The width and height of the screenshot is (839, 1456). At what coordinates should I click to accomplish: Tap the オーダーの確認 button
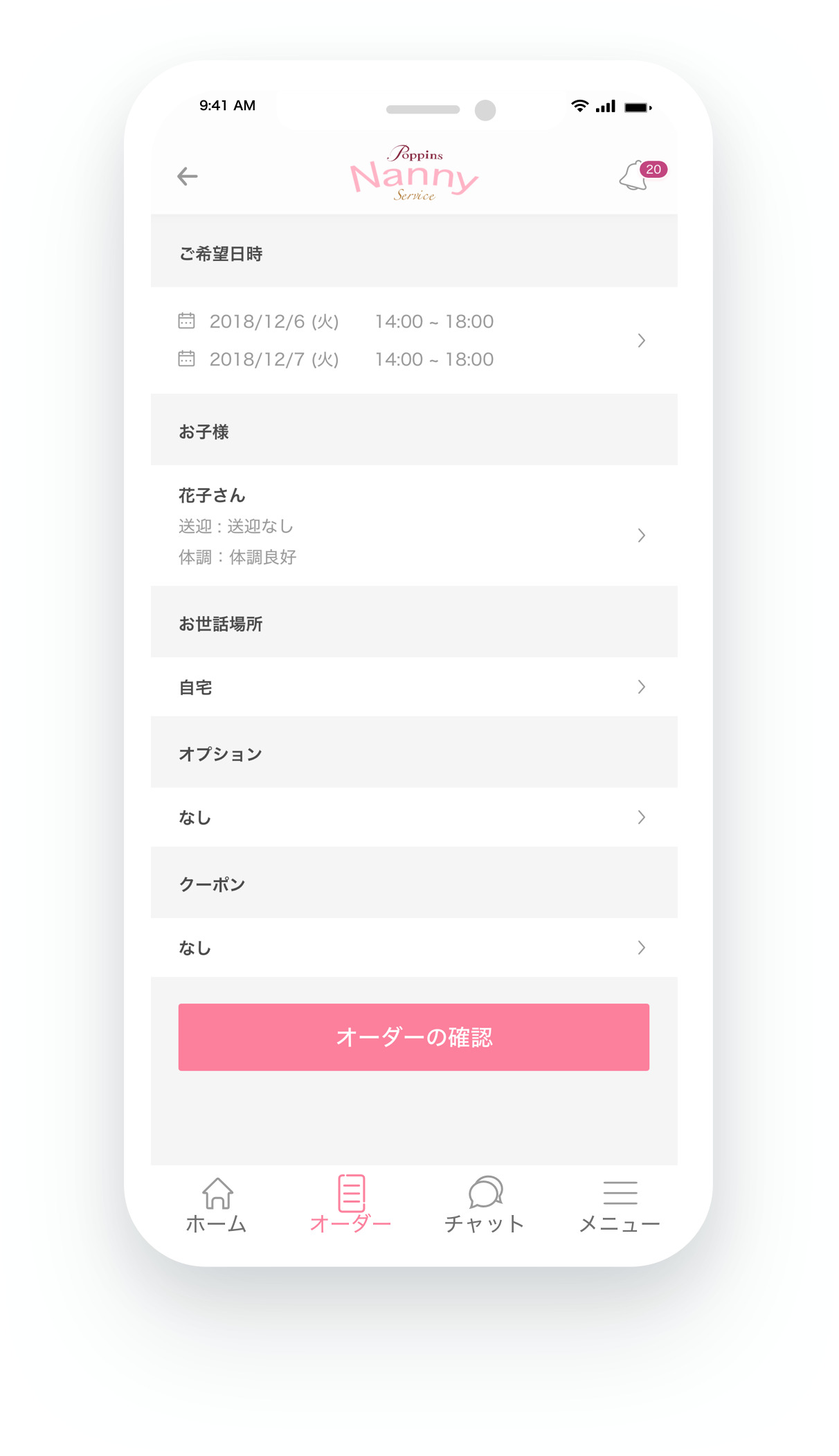tap(413, 1036)
